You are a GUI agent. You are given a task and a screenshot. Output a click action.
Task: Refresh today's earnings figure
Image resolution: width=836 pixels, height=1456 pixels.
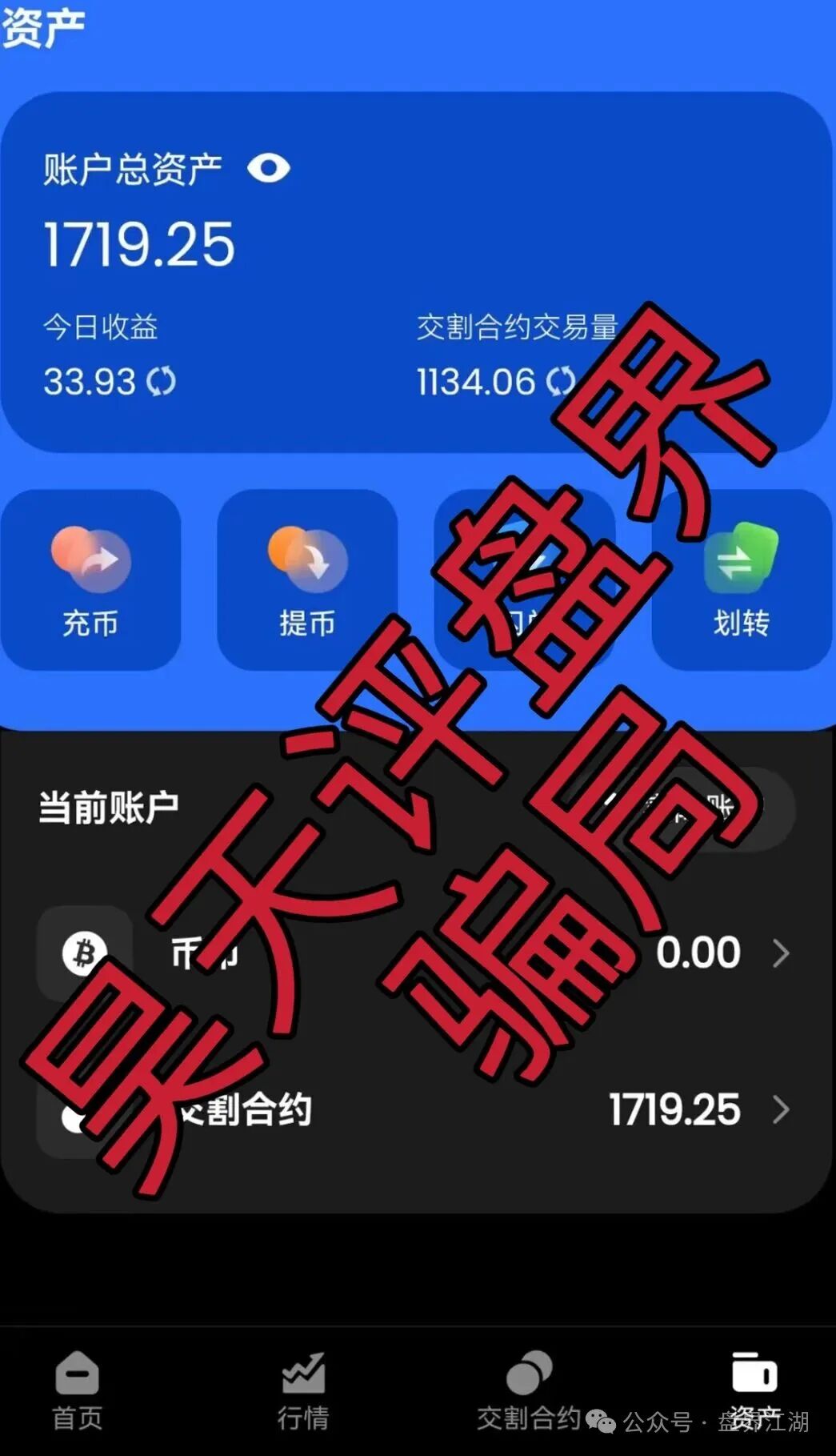pyautogui.click(x=161, y=381)
